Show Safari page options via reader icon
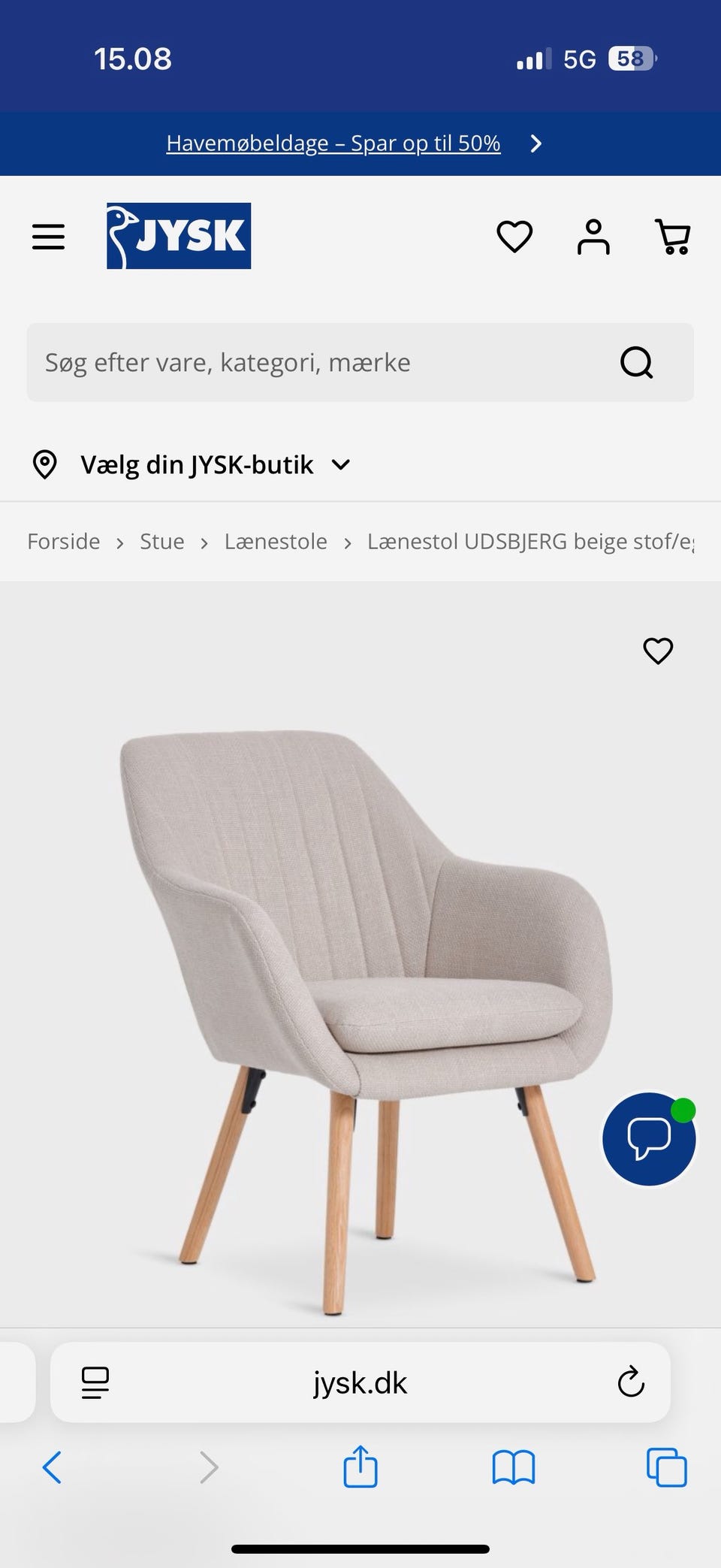 [x=95, y=1382]
